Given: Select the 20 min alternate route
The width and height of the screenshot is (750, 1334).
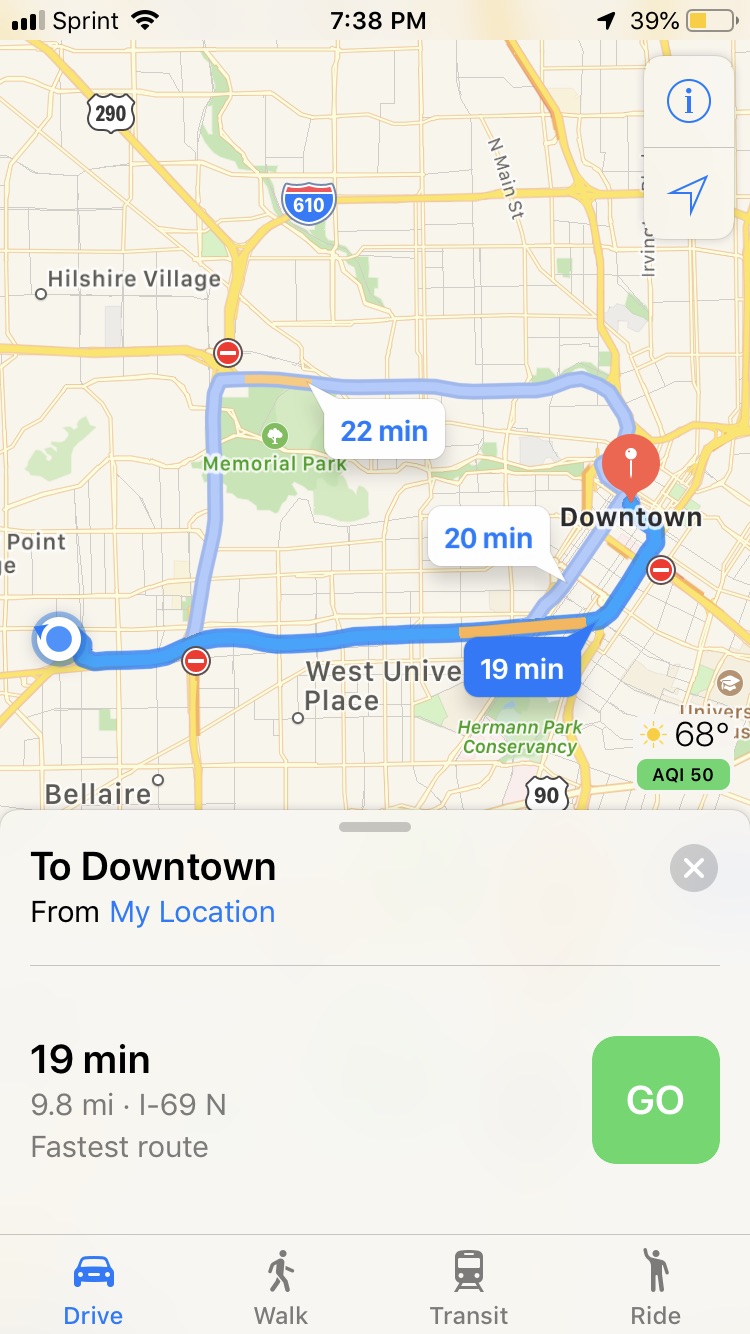Looking at the screenshot, I should 488,538.
